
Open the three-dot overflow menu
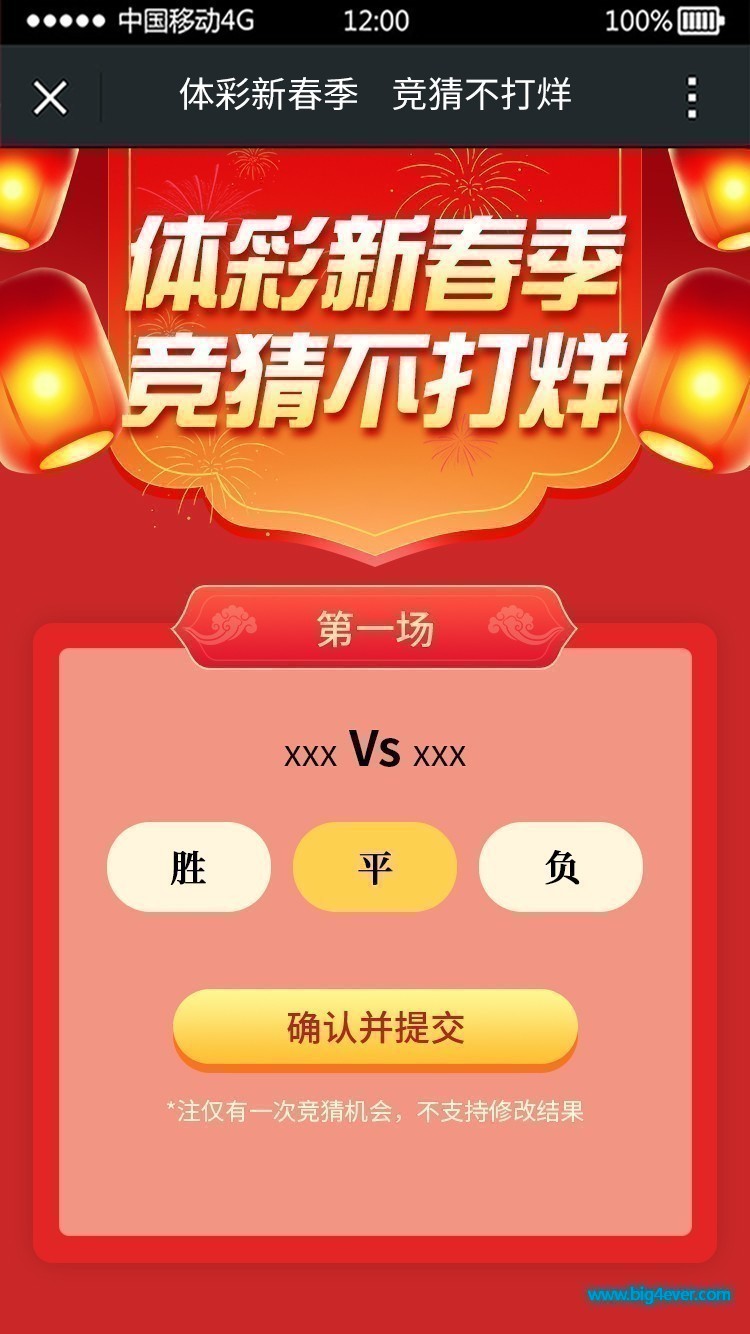point(692,98)
